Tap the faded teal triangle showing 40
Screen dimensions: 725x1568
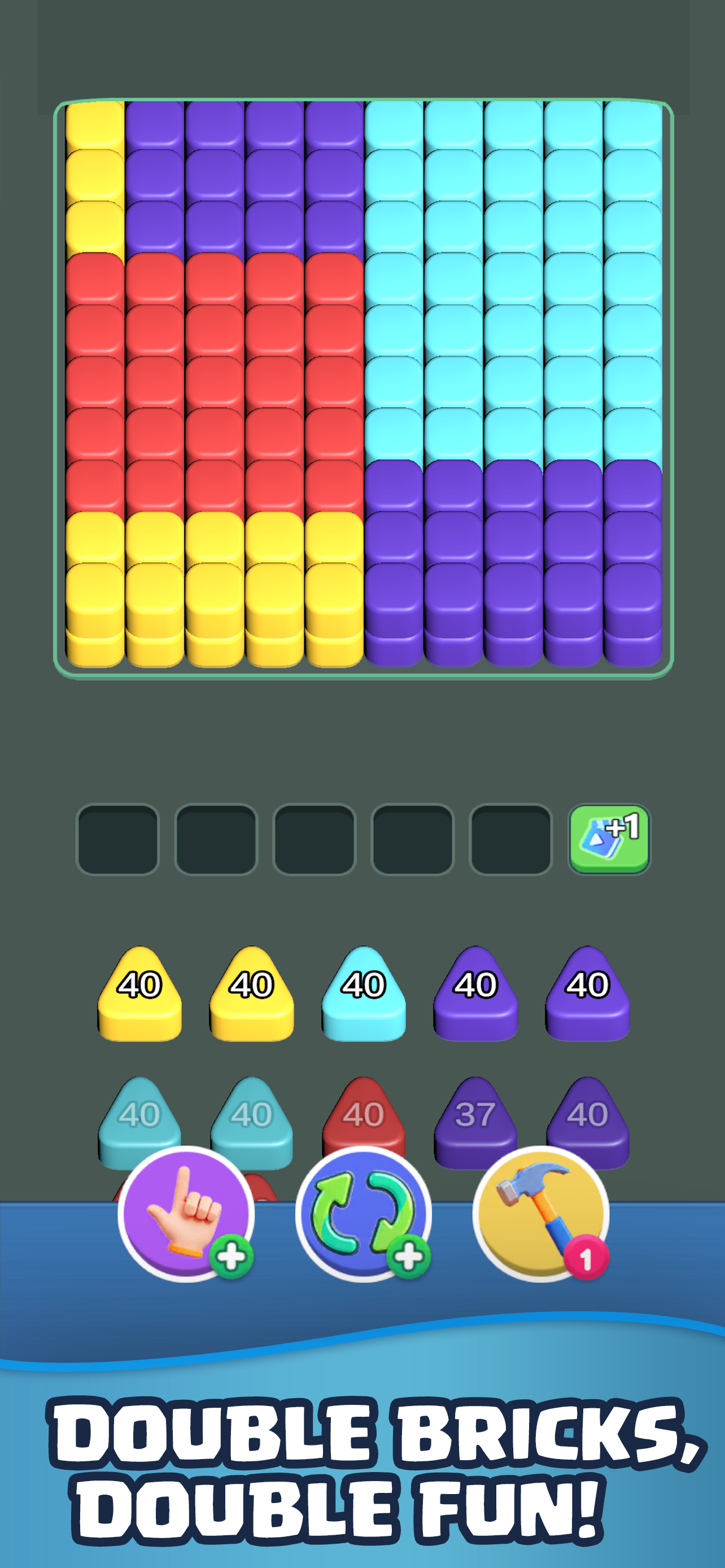(141, 1129)
